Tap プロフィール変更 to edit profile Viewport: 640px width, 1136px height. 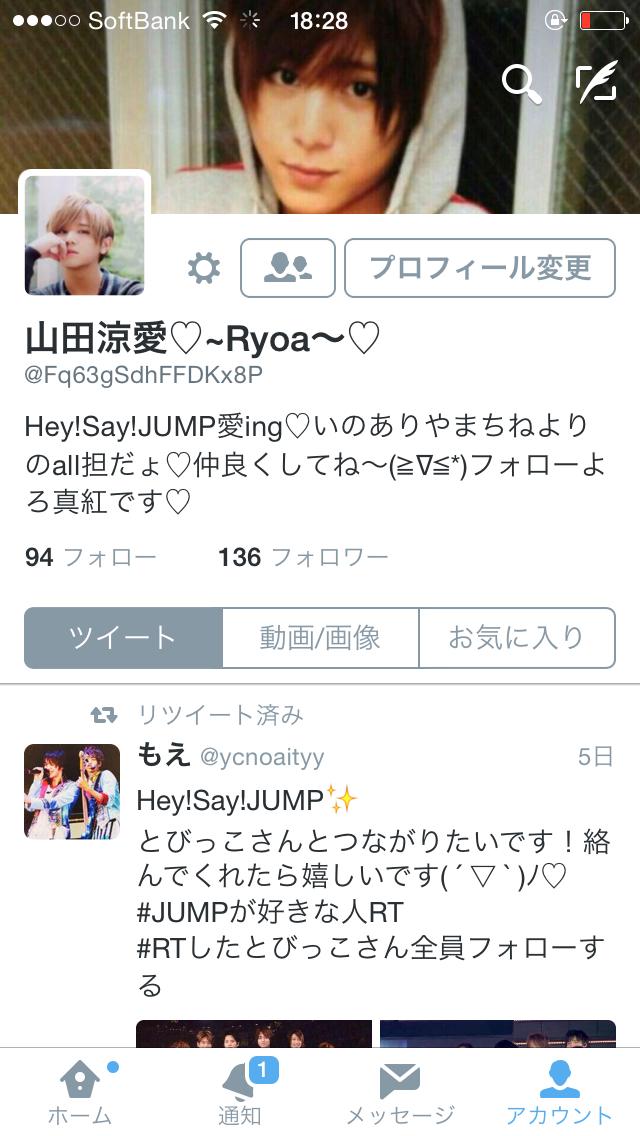(x=480, y=267)
